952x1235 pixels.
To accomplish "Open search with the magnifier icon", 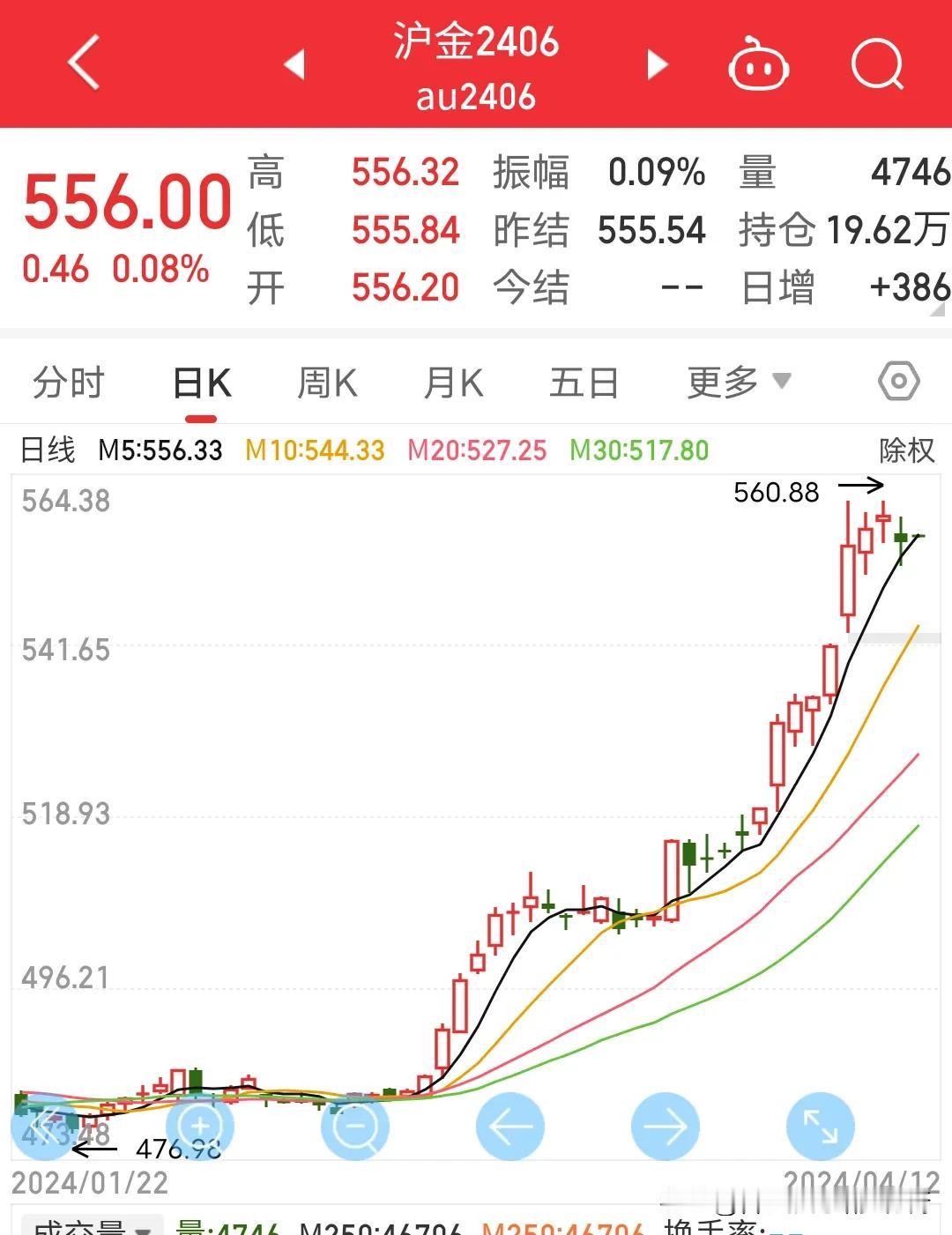I will pyautogui.click(x=877, y=64).
